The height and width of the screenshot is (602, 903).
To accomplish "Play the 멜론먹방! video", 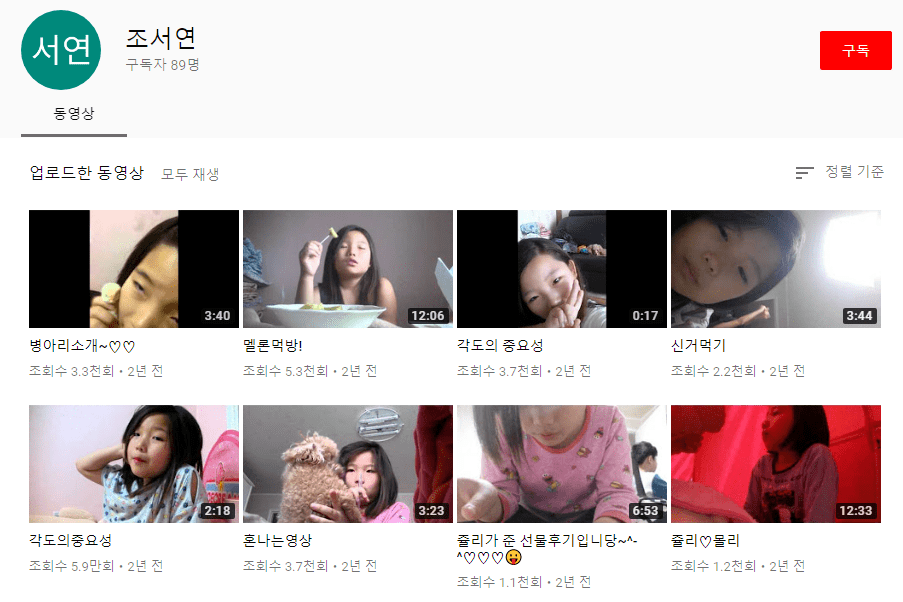I will (348, 269).
